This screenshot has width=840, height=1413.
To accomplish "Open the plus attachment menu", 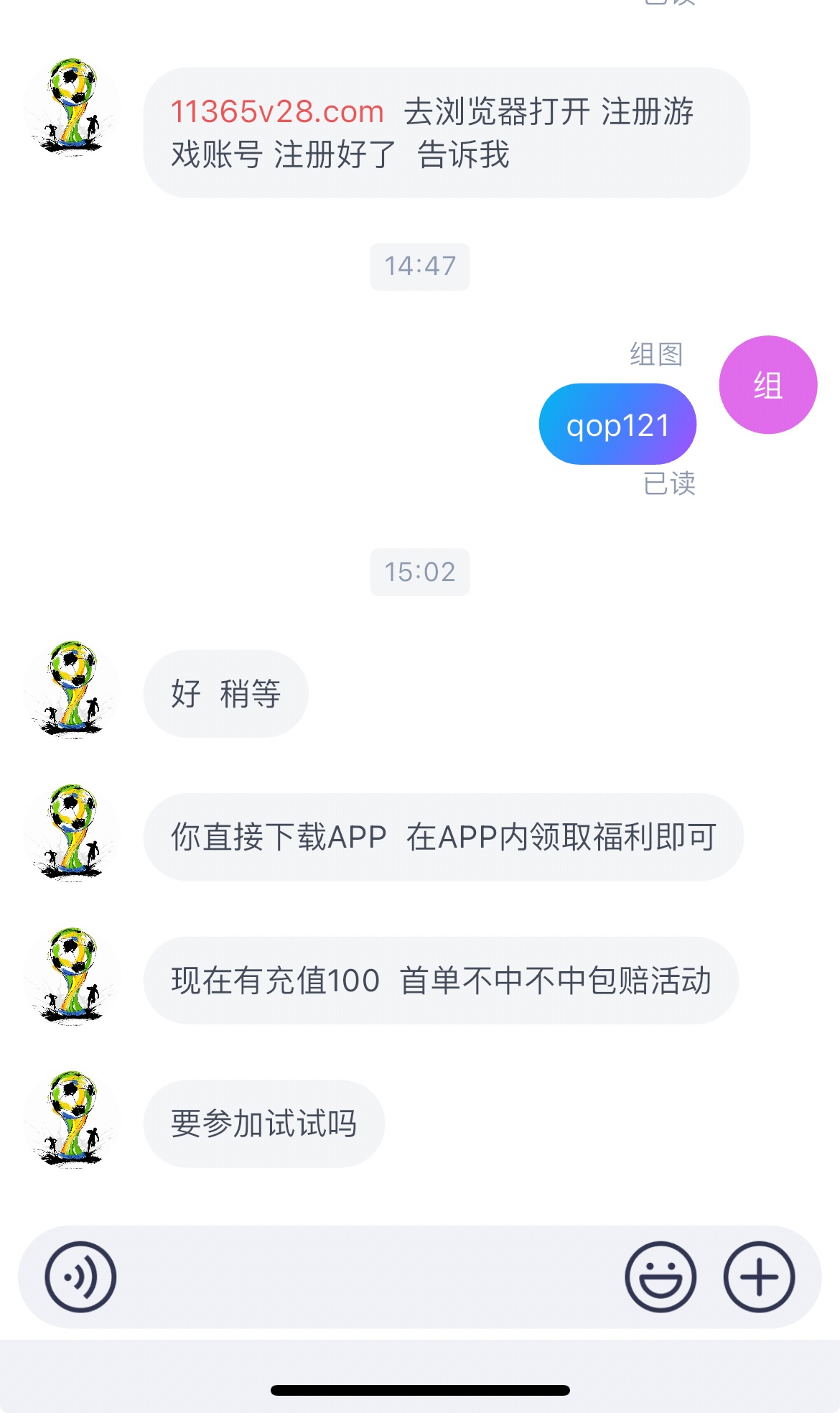I will click(759, 1277).
